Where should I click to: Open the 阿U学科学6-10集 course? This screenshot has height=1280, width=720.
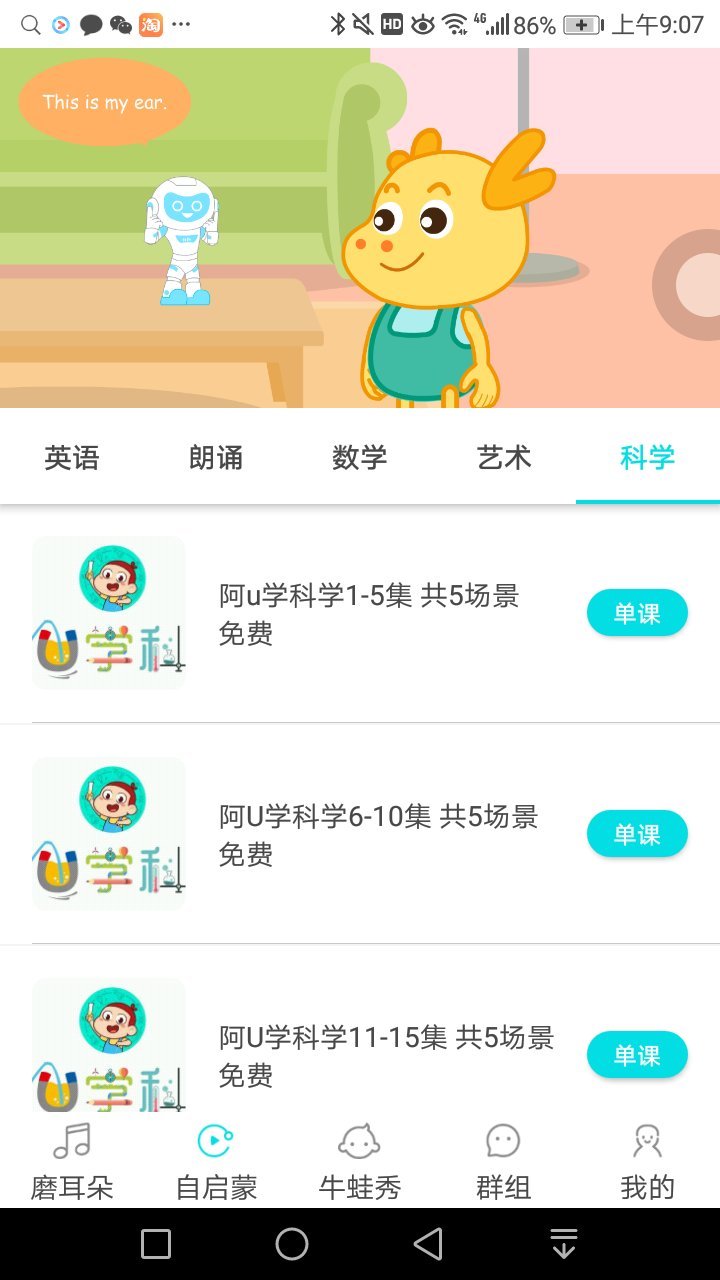coord(378,835)
